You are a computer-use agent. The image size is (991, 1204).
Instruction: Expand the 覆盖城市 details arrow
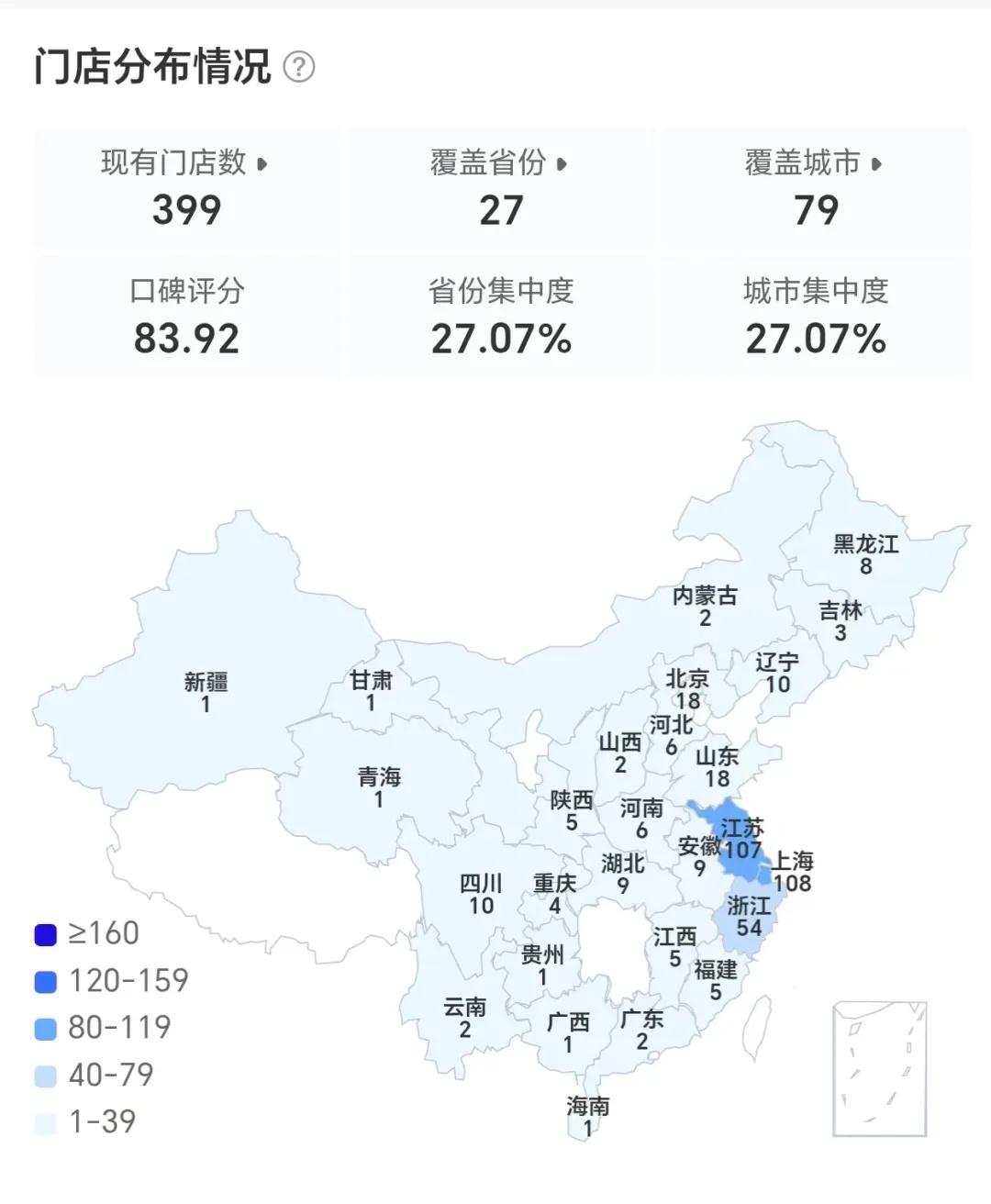tap(874, 166)
